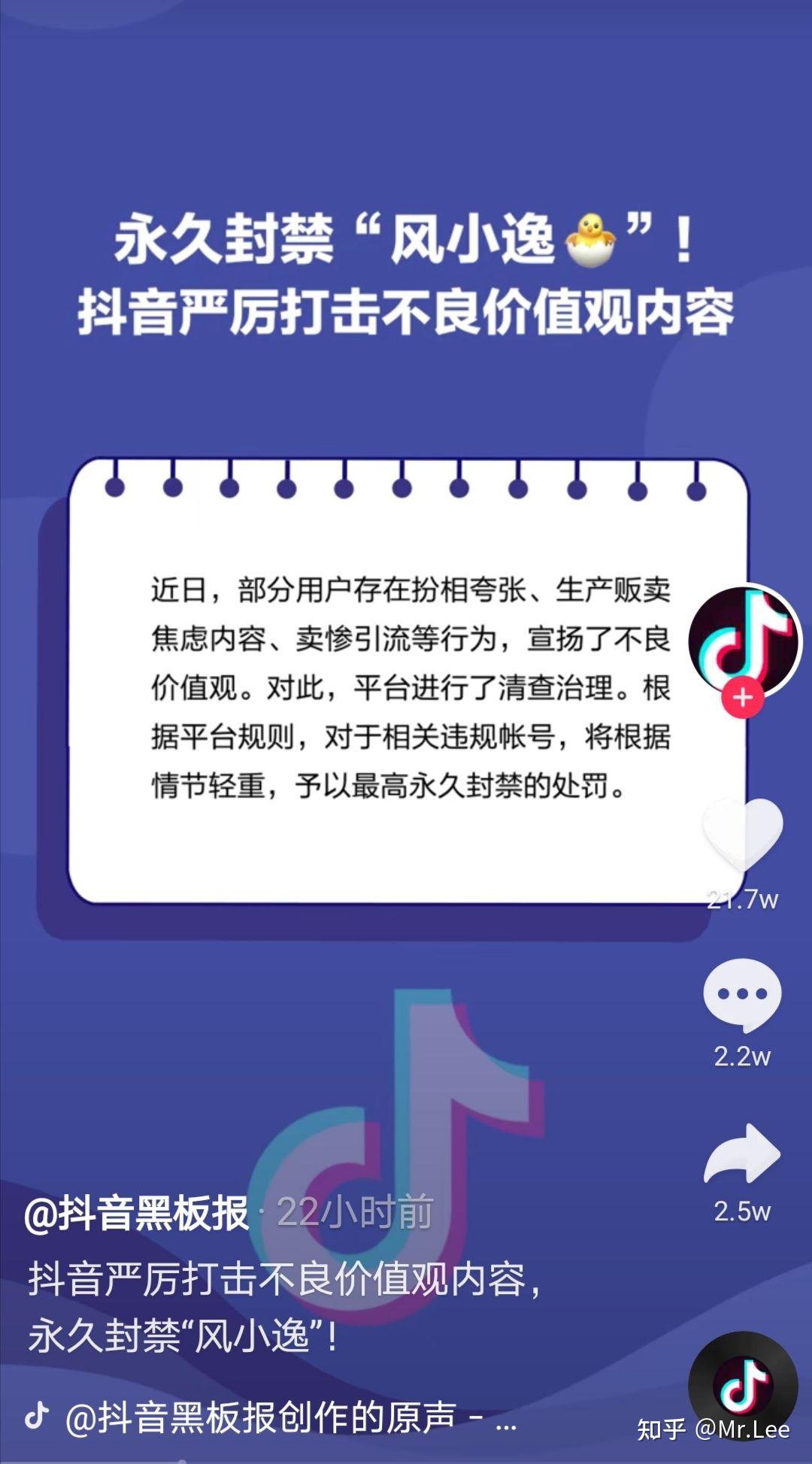
Task: Share this video via the arrow icon
Action: (x=742, y=1154)
